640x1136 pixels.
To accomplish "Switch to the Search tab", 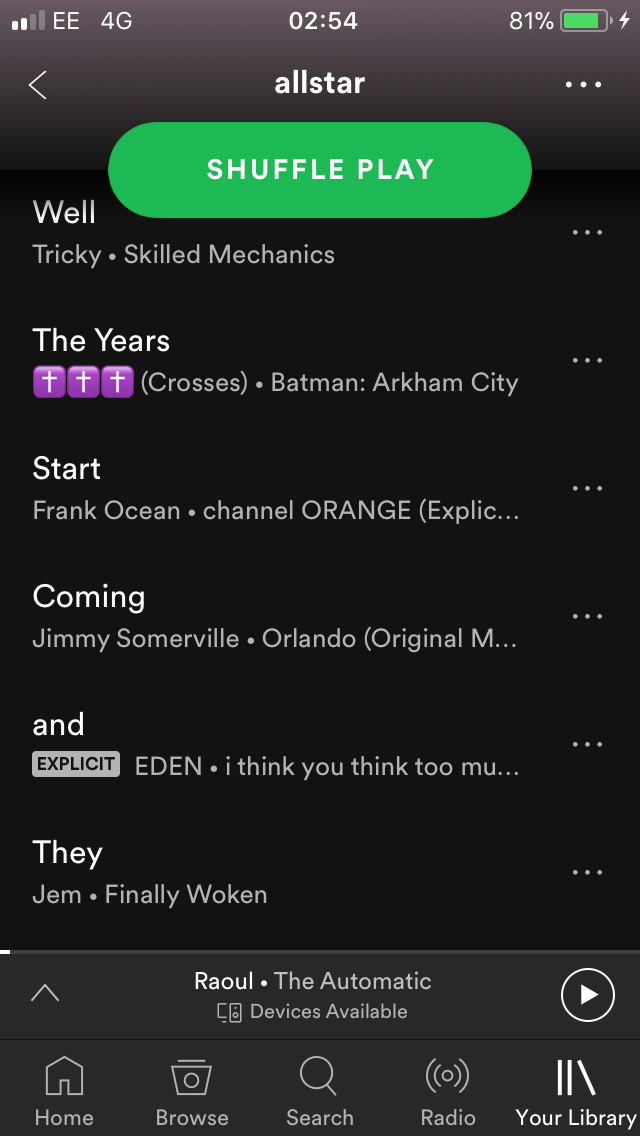I will 319,1091.
